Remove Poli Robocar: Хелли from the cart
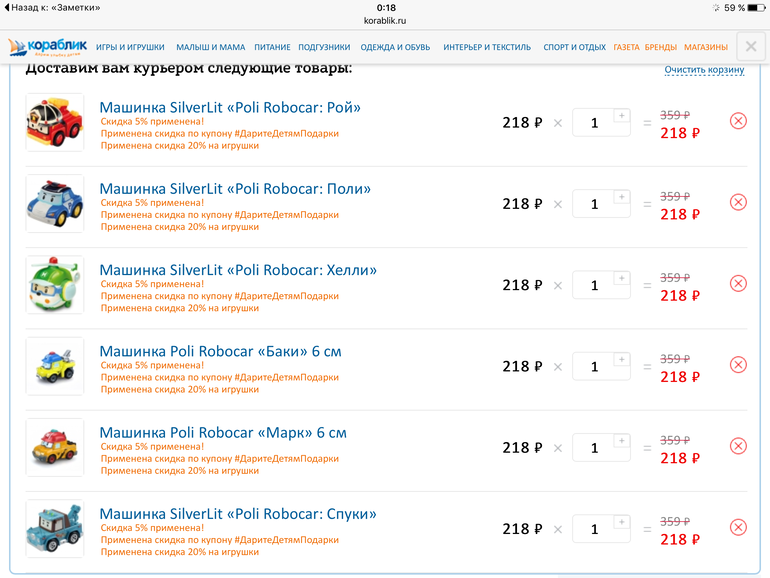 pos(738,283)
